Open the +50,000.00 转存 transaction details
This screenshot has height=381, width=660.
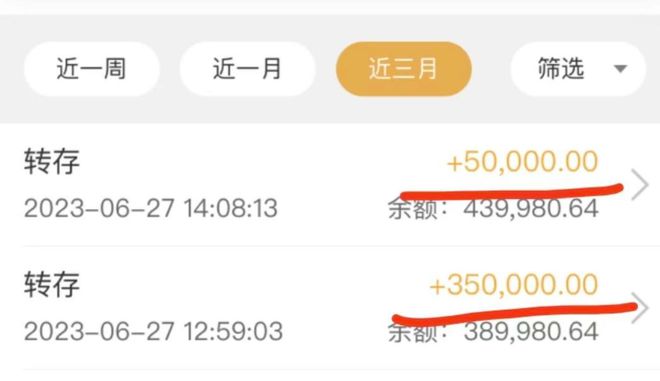pyautogui.click(x=330, y=185)
